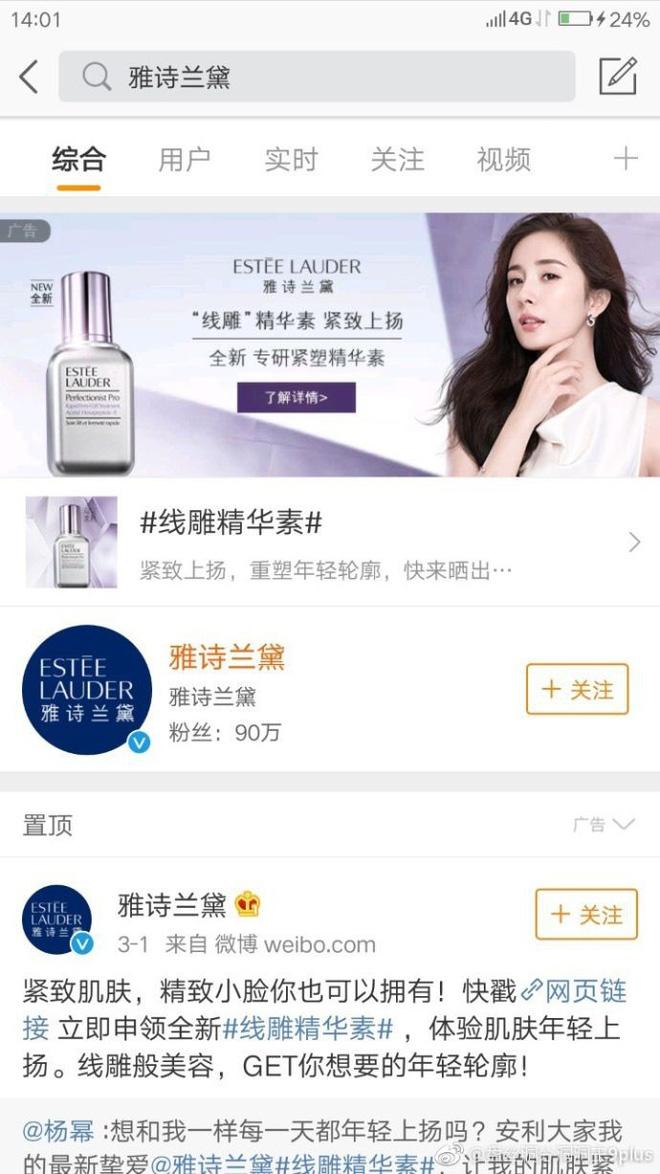Image resolution: width=660 pixels, height=1174 pixels.
Task: Switch to the 视频 tab
Action: pos(503,159)
